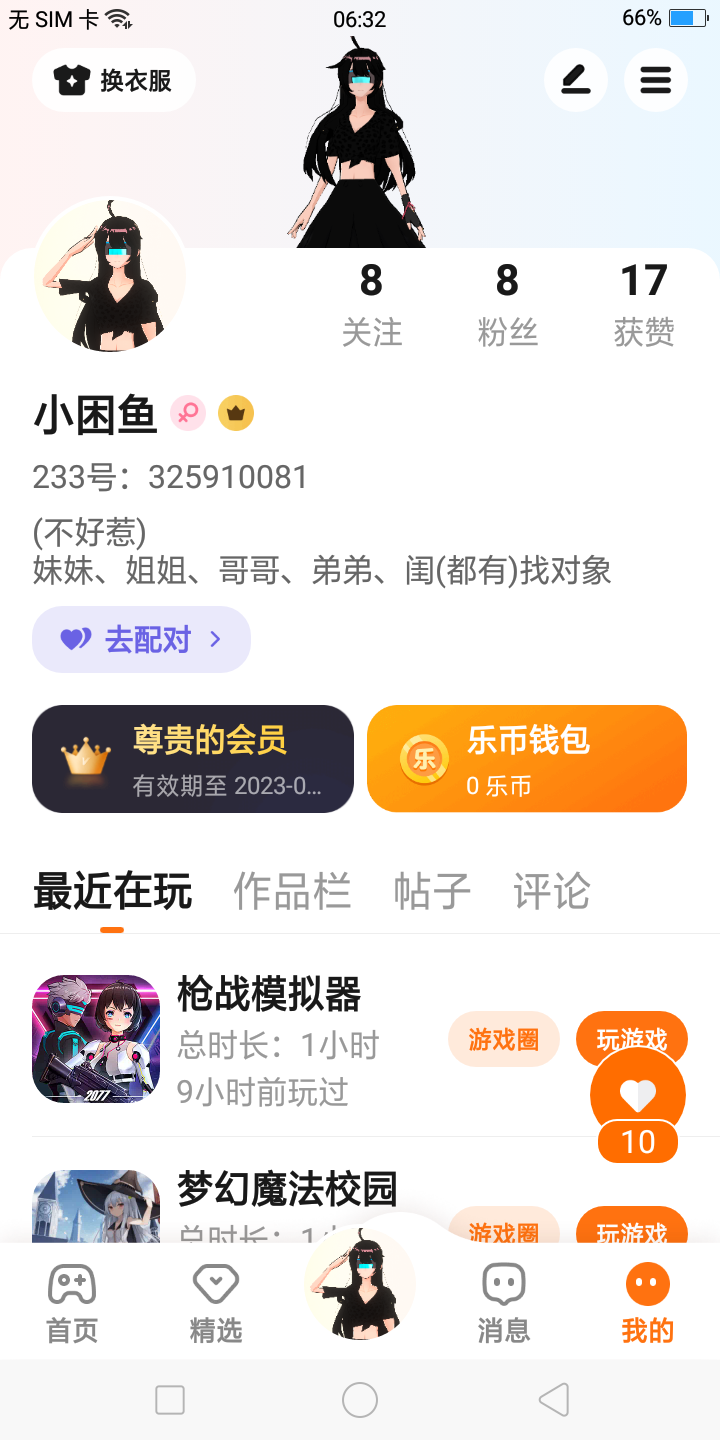Open the hamburger menu icon
720x1440 pixels.
click(x=656, y=80)
